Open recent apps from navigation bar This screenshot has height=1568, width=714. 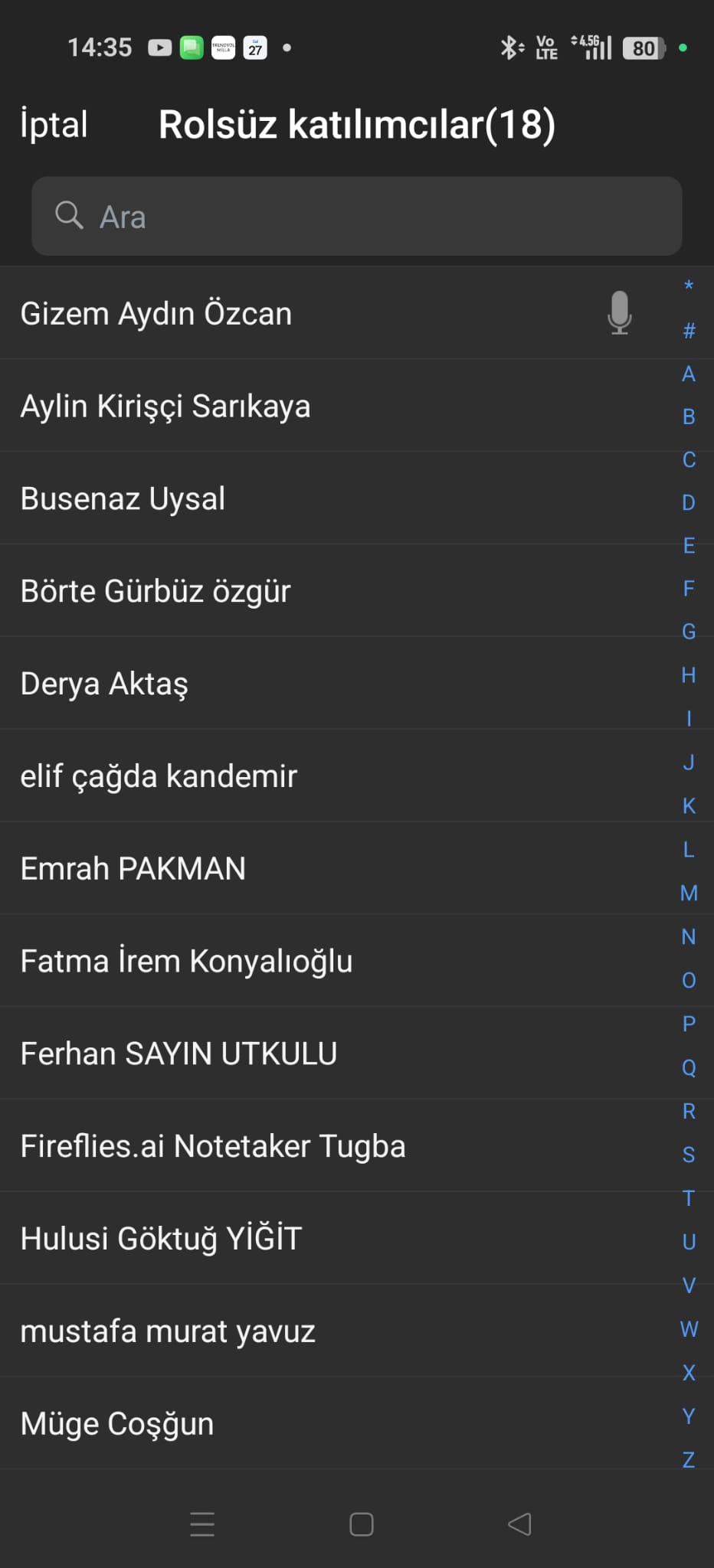(x=202, y=1524)
